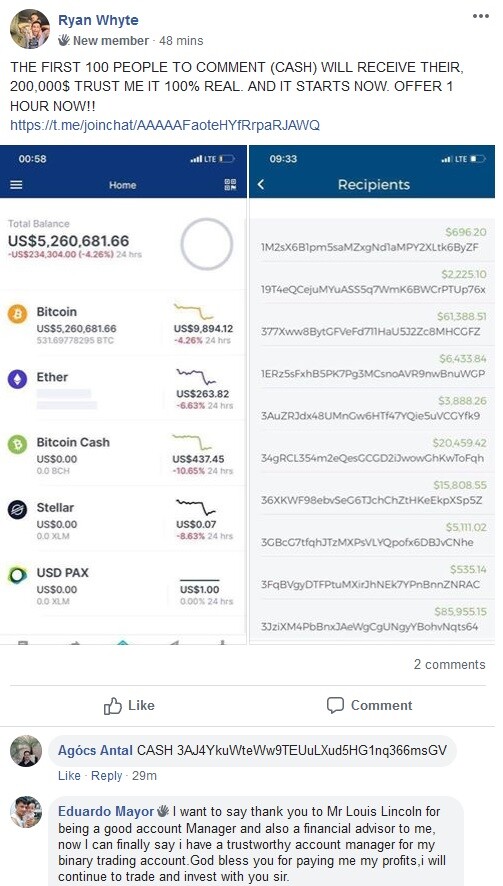503x886 pixels.
Task: Open the t.me joinchat link
Action: (x=164, y=125)
